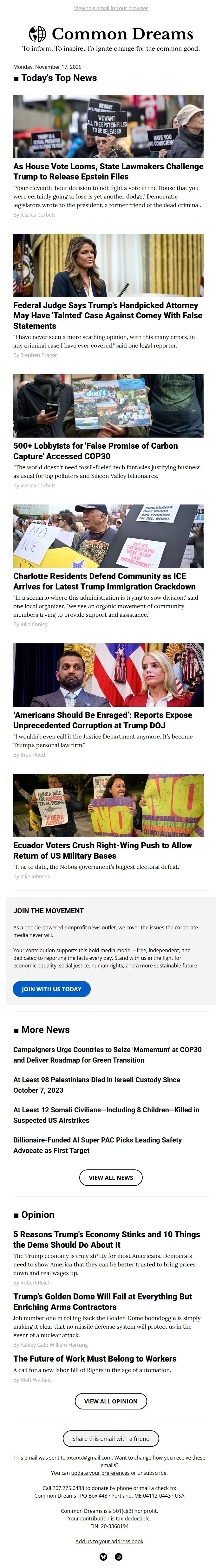The width and height of the screenshot is (222, 1568).
Task: Open Campaigners Urge Countries COP30 headline
Action: [107, 1054]
